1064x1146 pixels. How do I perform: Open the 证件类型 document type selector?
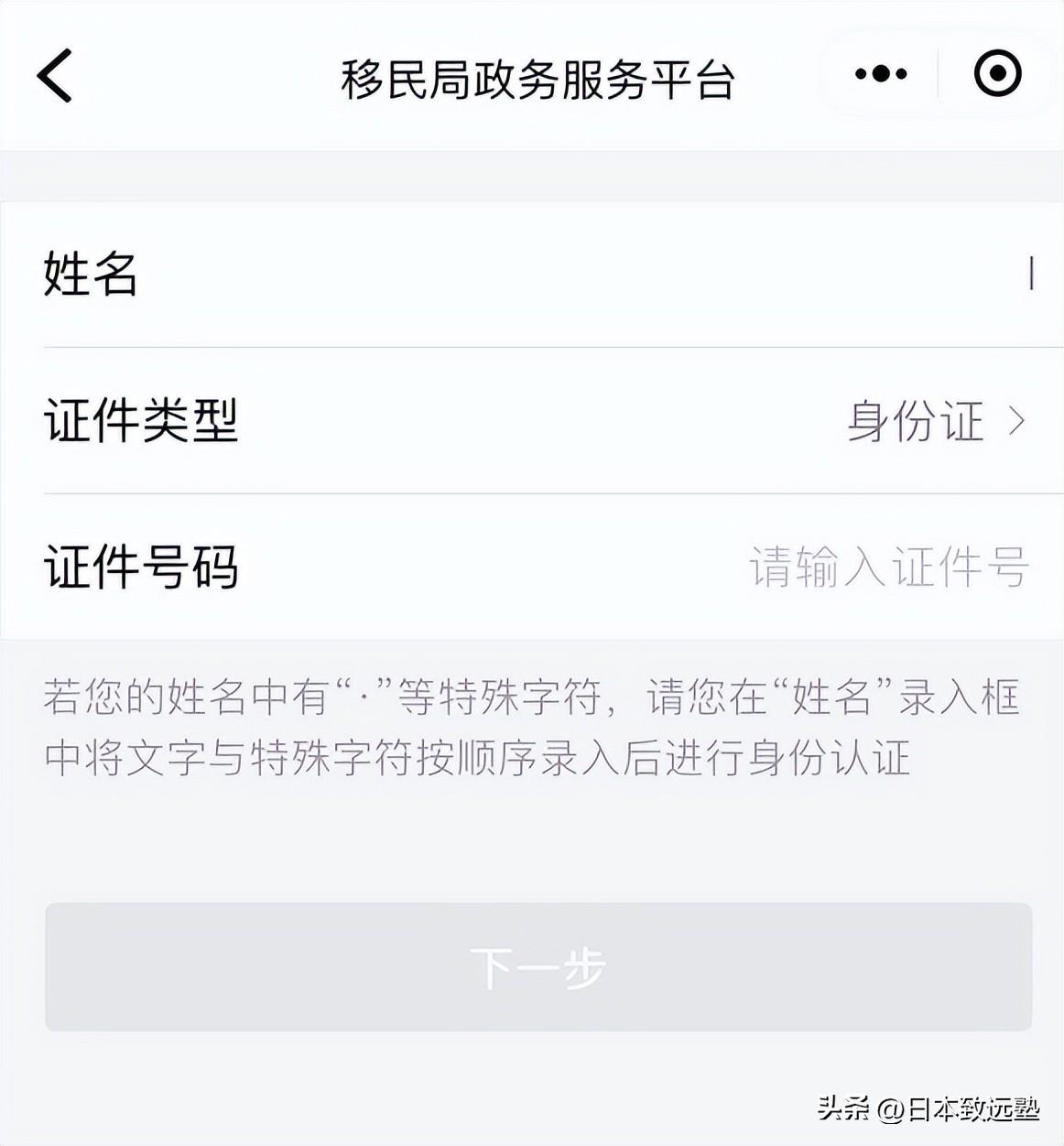[531, 421]
